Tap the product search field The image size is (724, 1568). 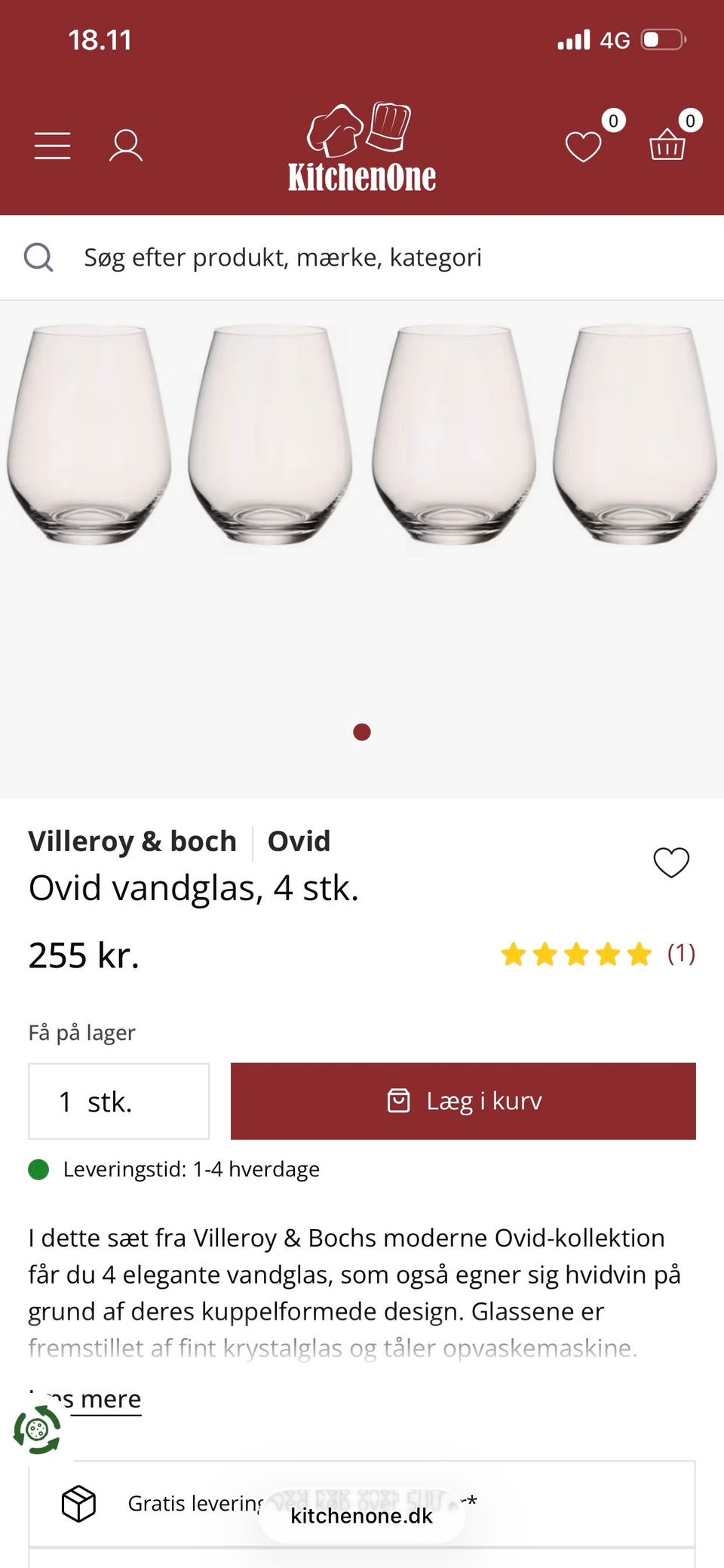coord(362,258)
